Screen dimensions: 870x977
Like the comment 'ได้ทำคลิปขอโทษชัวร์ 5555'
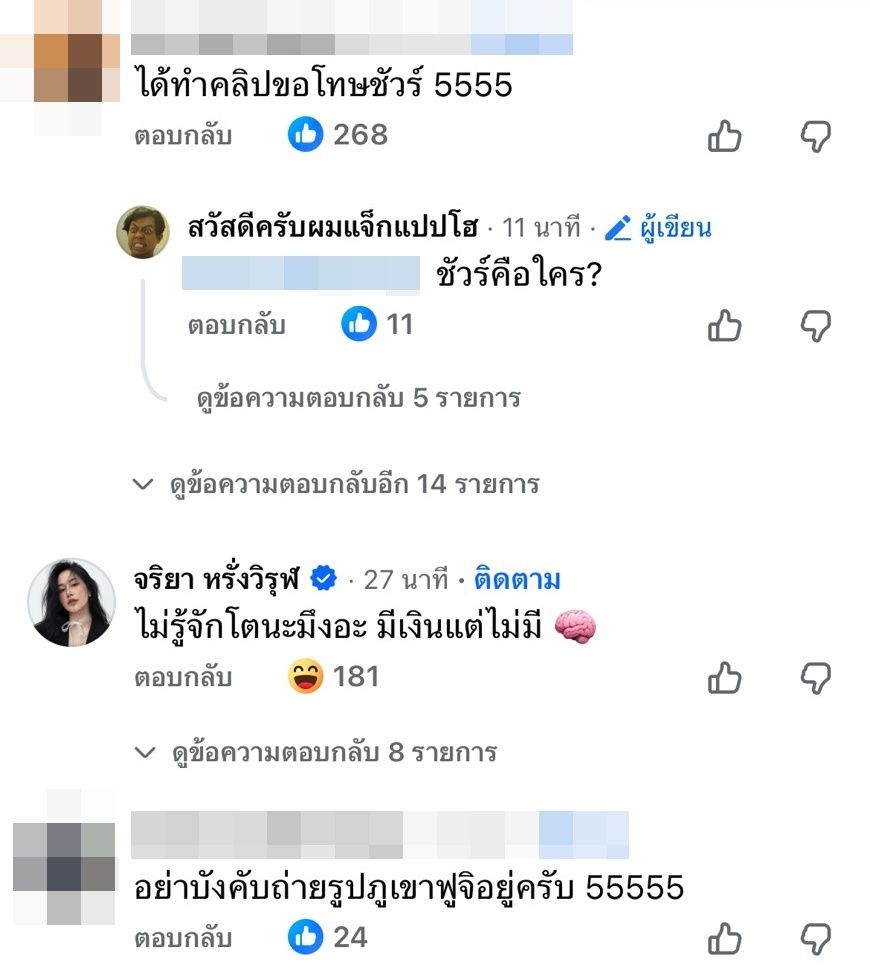coord(725,136)
